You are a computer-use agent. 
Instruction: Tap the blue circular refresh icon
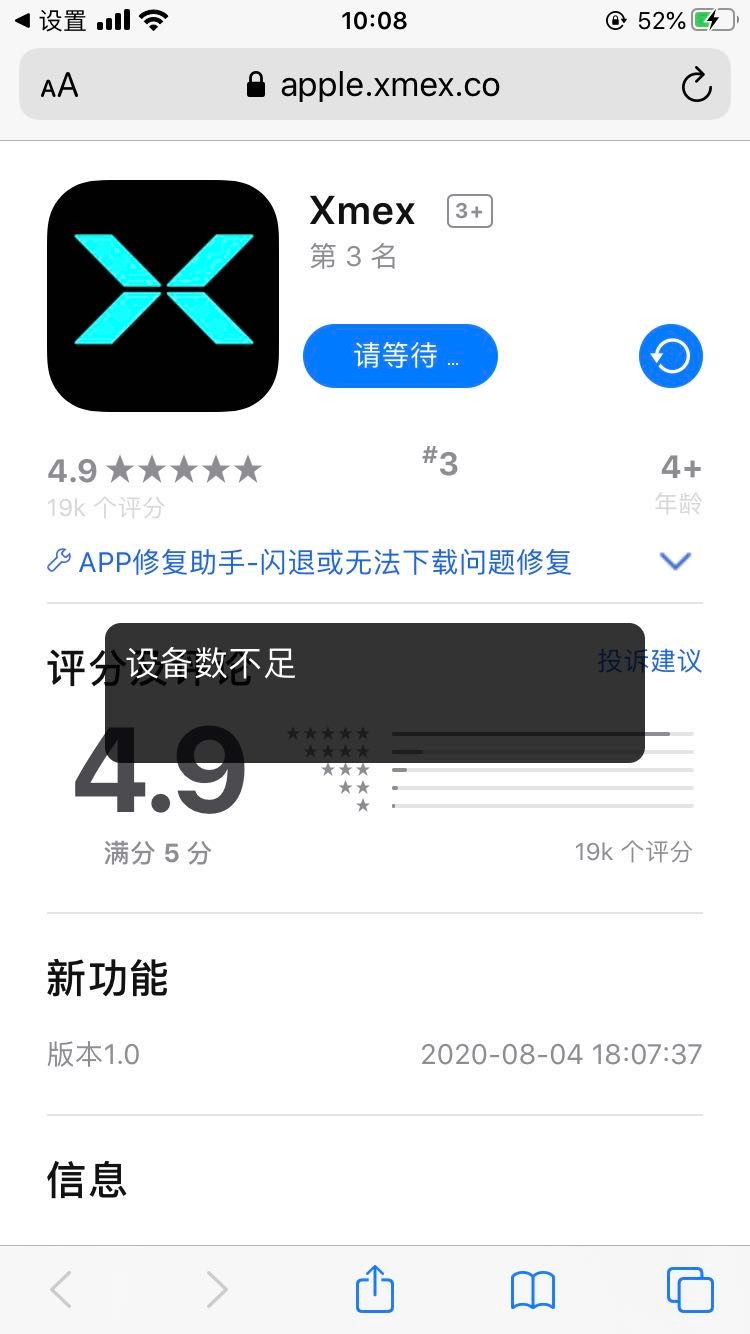670,356
